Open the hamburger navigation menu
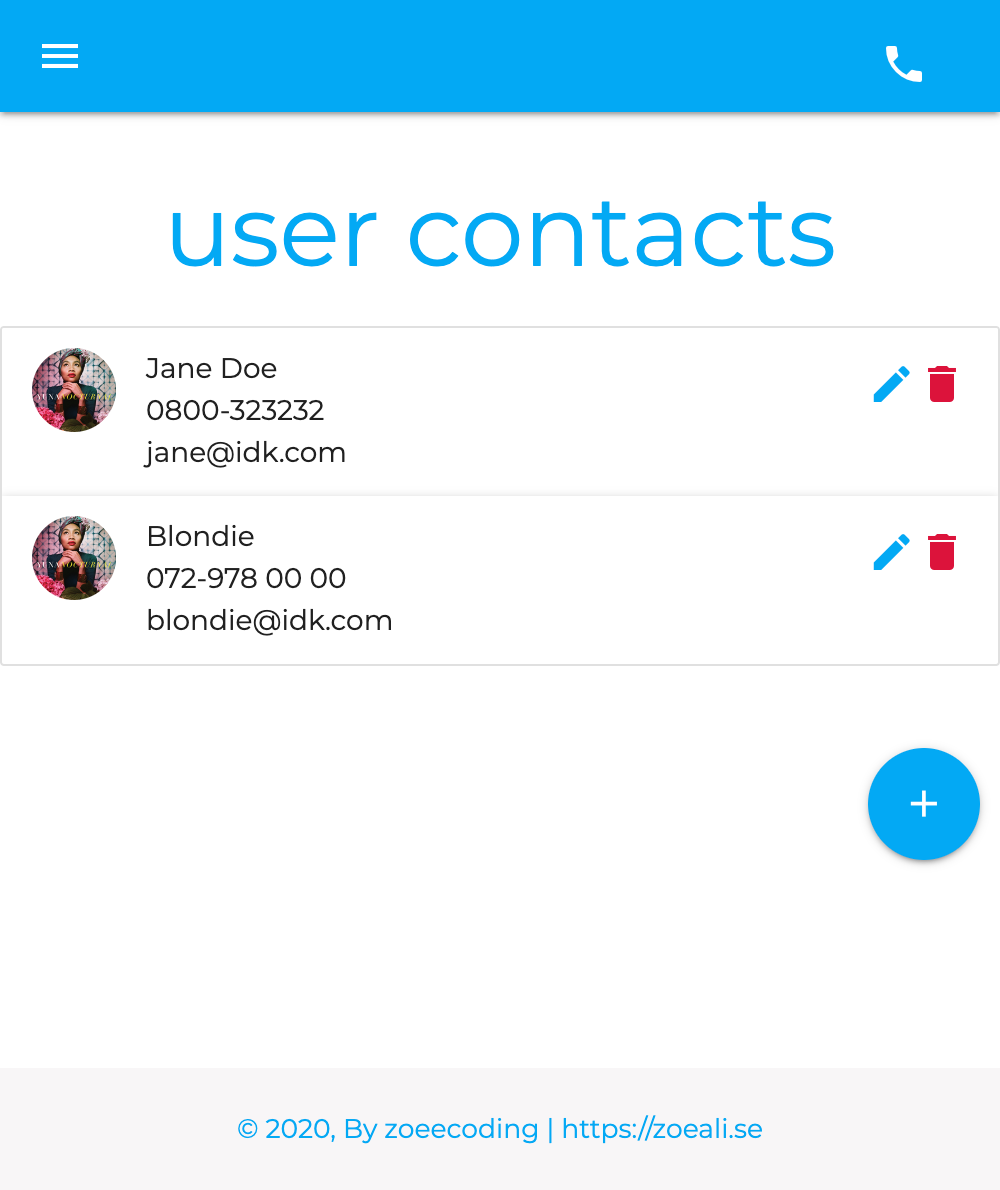Image resolution: width=1000 pixels, height=1190 pixels. pos(60,57)
